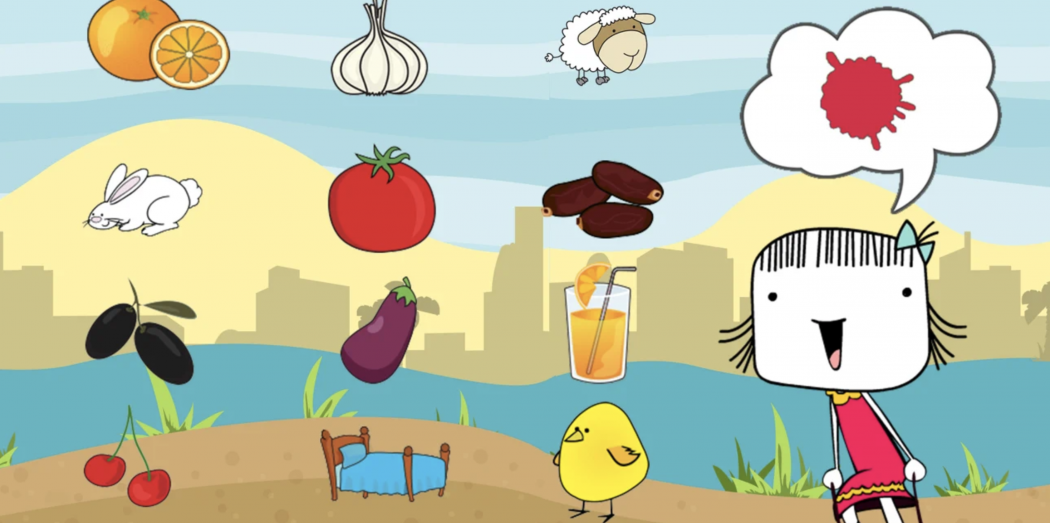Pick the white rabbit
The height and width of the screenshot is (523, 1050).
[144, 201]
